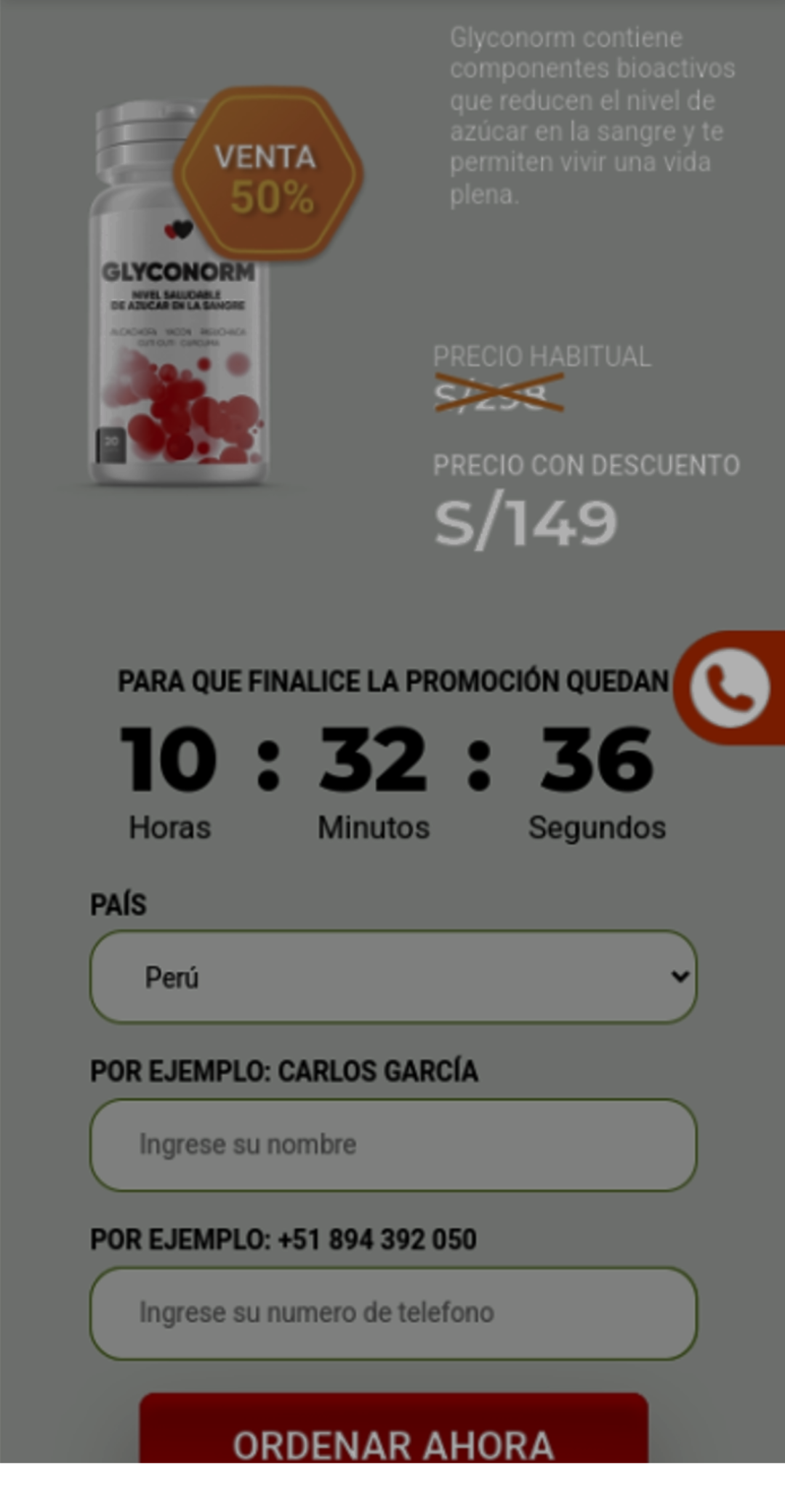Focus the name input field

(x=393, y=1145)
